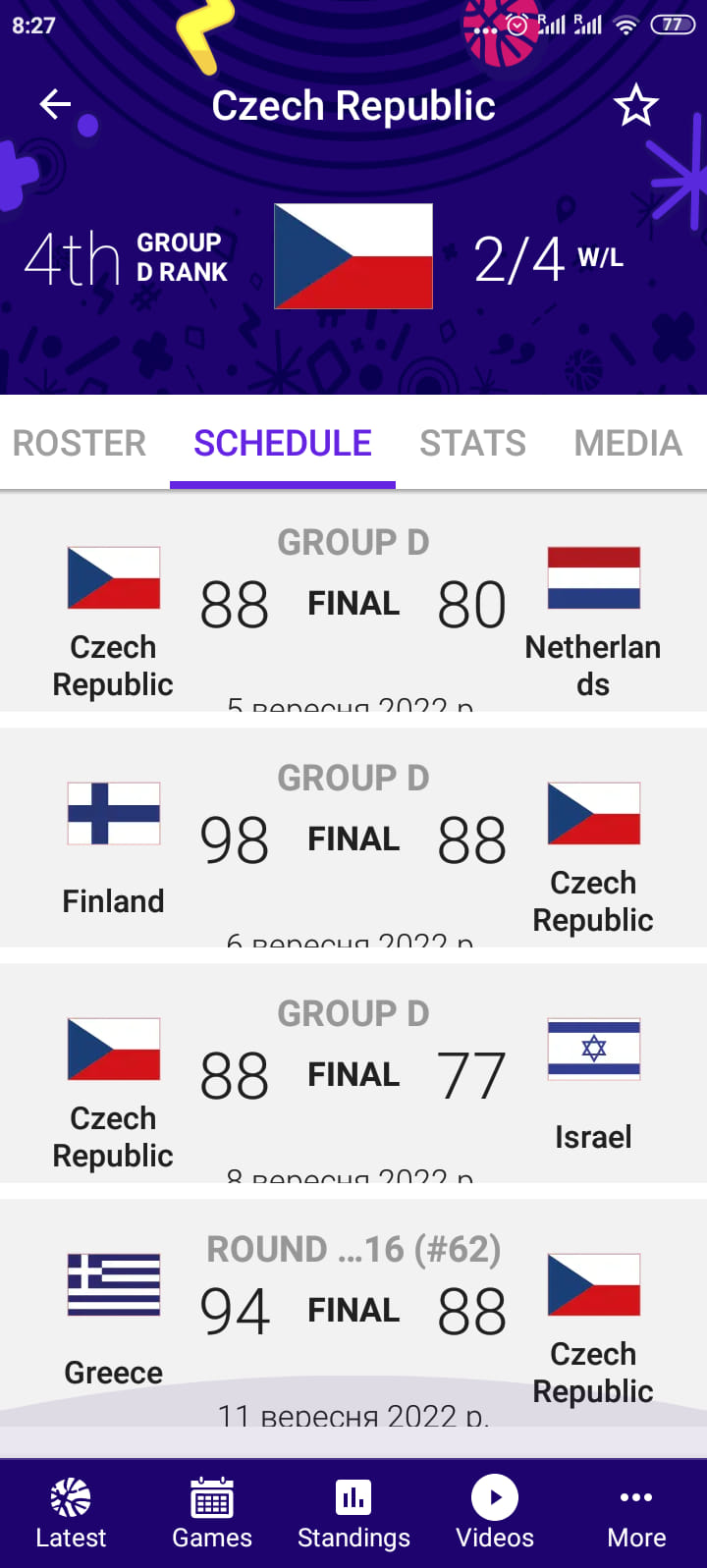Switch to the Media tab
707x1568 pixels.
click(627, 444)
